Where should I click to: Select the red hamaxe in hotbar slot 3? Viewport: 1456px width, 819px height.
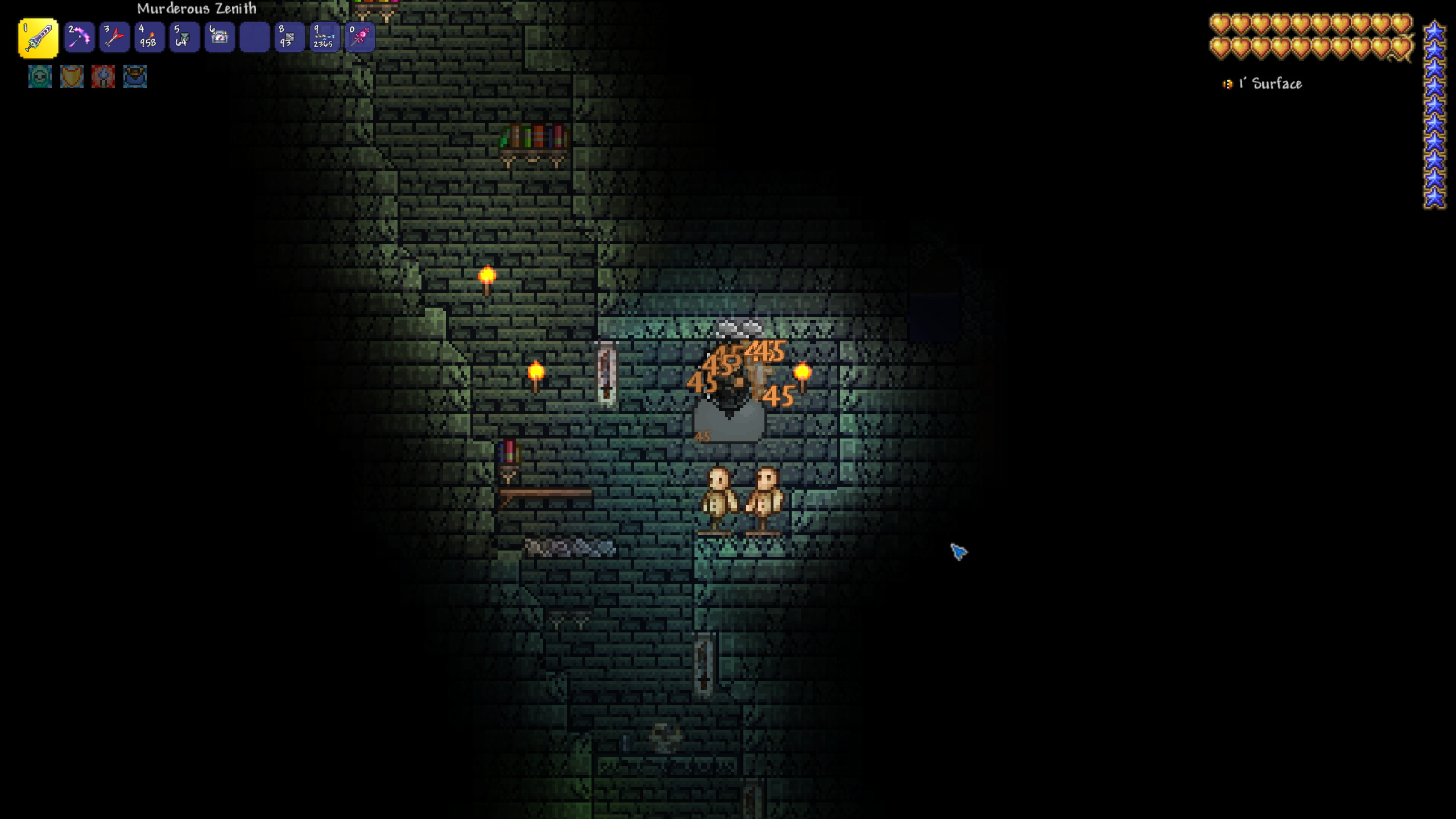pos(114,38)
